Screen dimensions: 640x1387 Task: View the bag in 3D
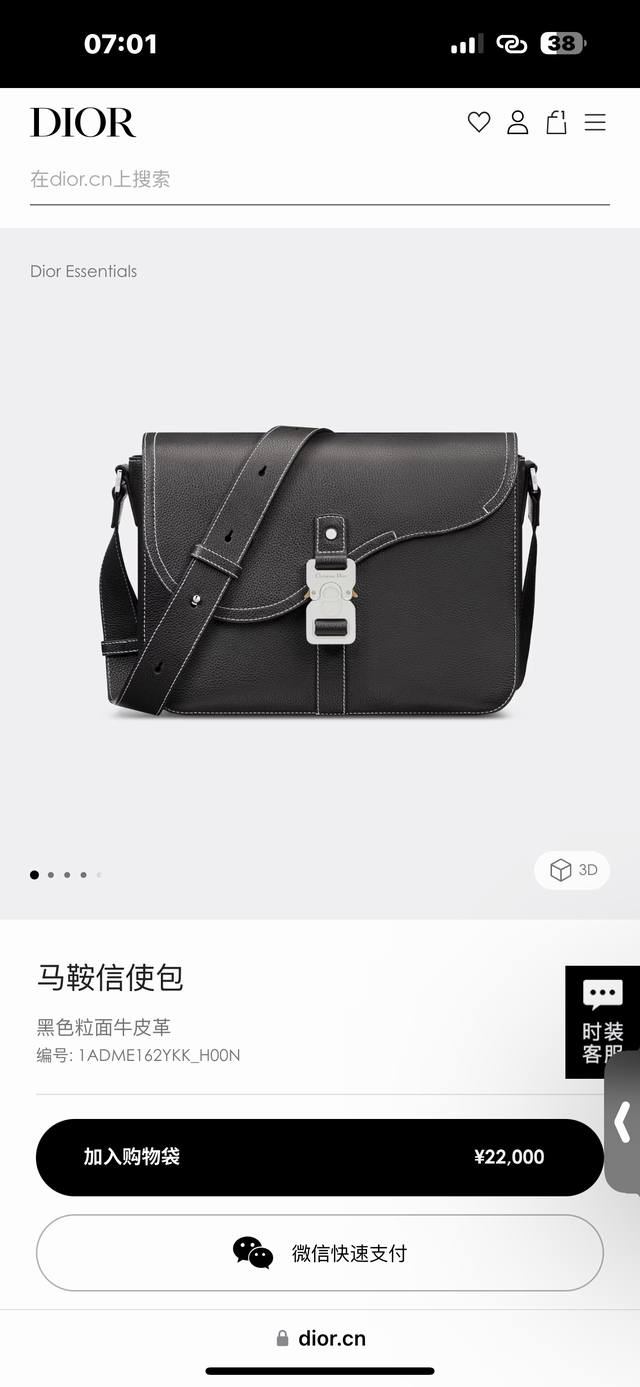[x=573, y=870]
